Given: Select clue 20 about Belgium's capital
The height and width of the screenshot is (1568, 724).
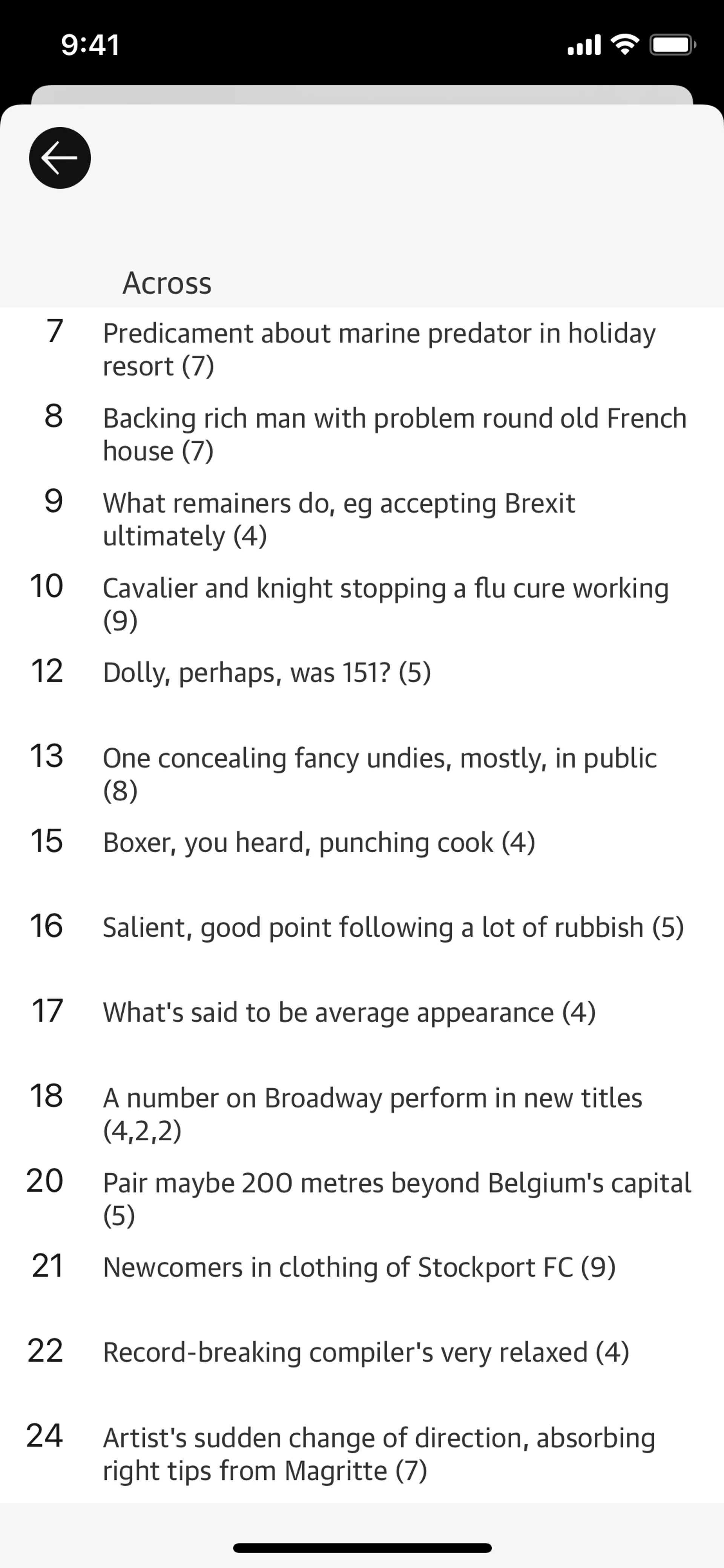Looking at the screenshot, I should pos(362,1198).
